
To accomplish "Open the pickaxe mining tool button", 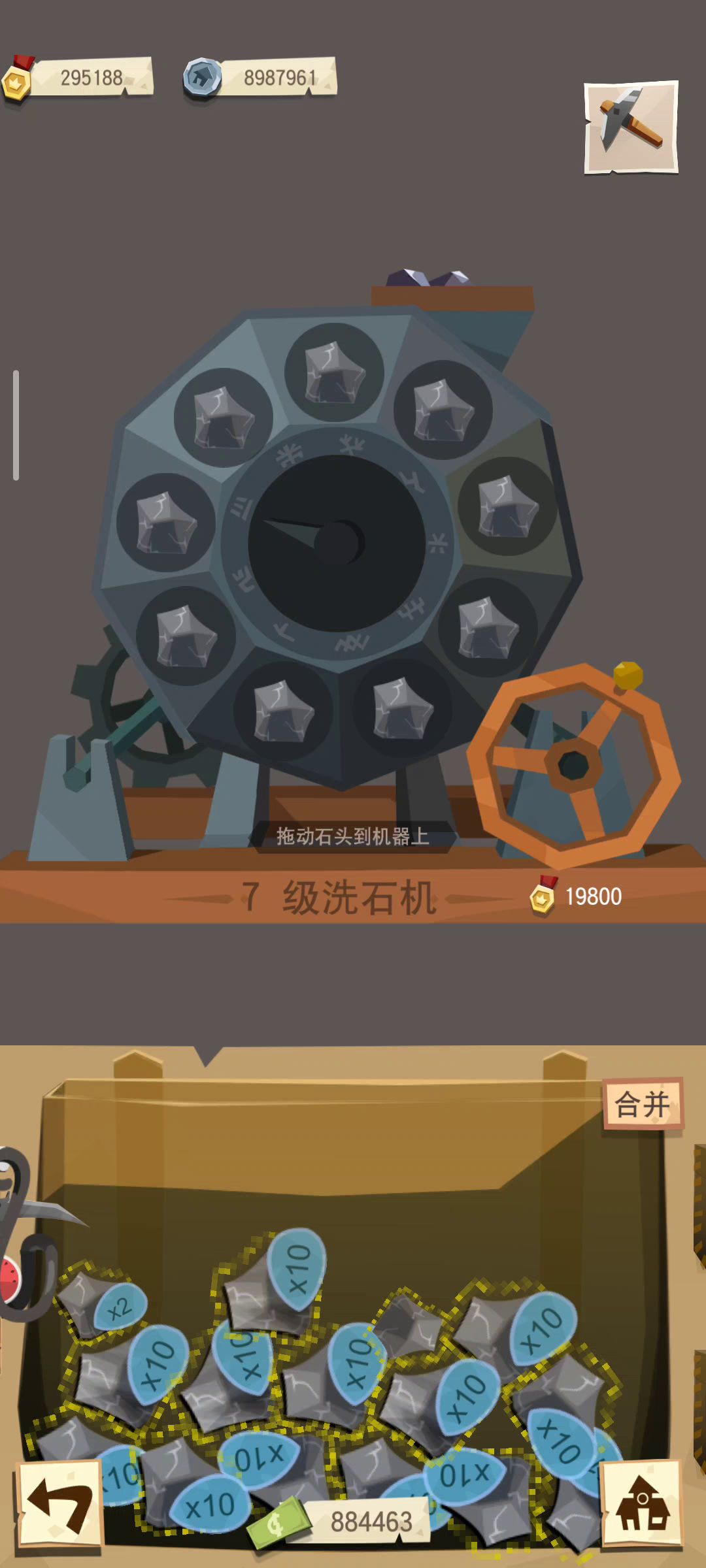I will pyautogui.click(x=630, y=127).
